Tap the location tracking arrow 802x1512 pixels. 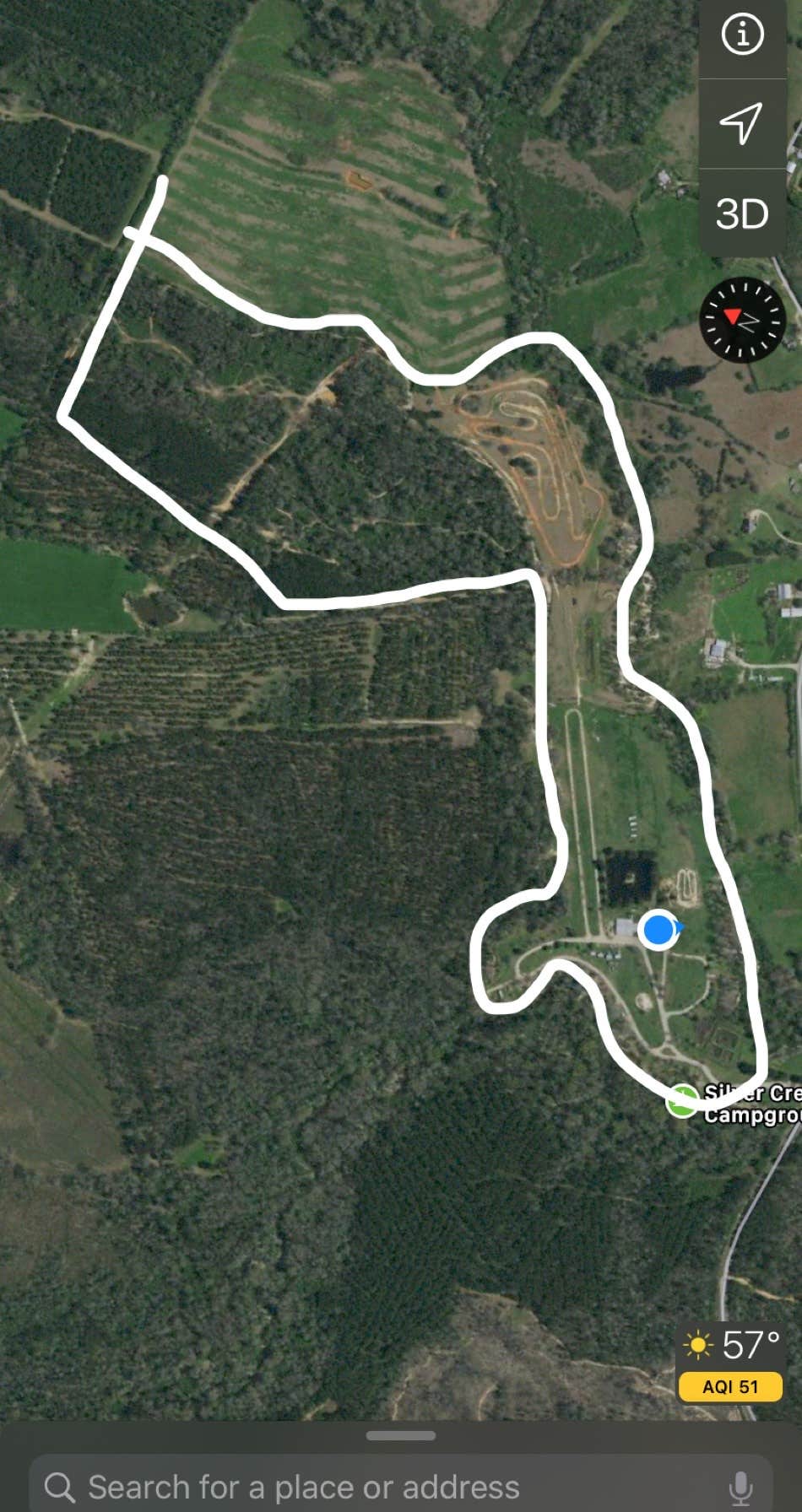(x=740, y=124)
